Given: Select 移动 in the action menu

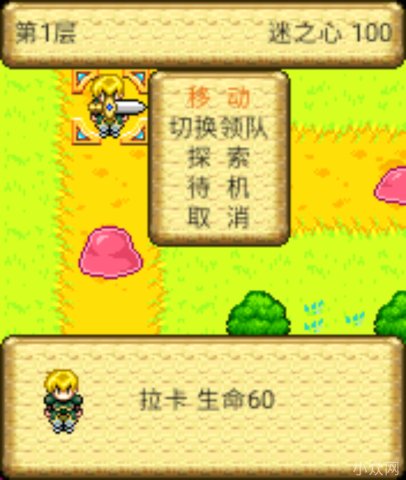Looking at the screenshot, I should 219,98.
